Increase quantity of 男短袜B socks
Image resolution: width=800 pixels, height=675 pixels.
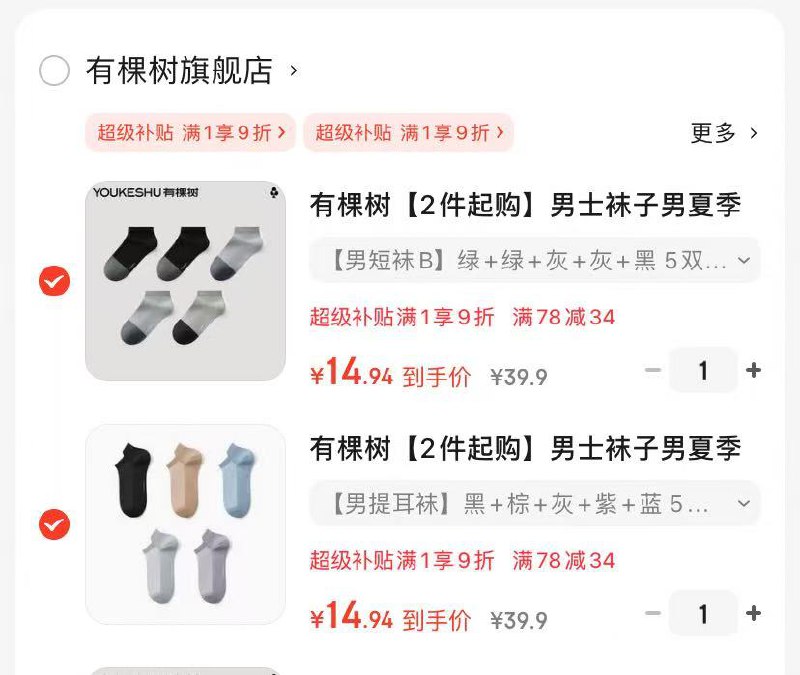coord(753,371)
